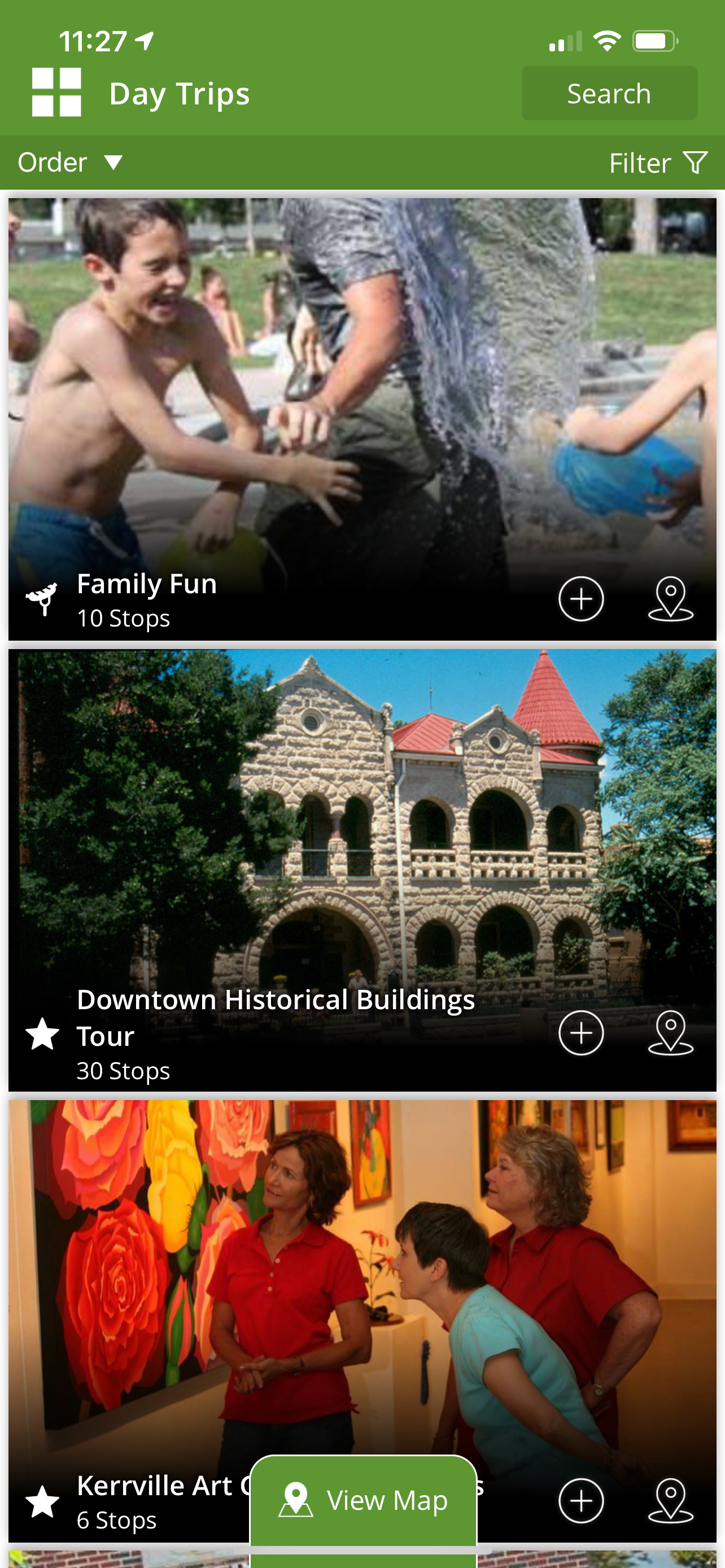This screenshot has height=1568, width=725.
Task: Add Family Fun using the plus icon
Action: point(580,599)
